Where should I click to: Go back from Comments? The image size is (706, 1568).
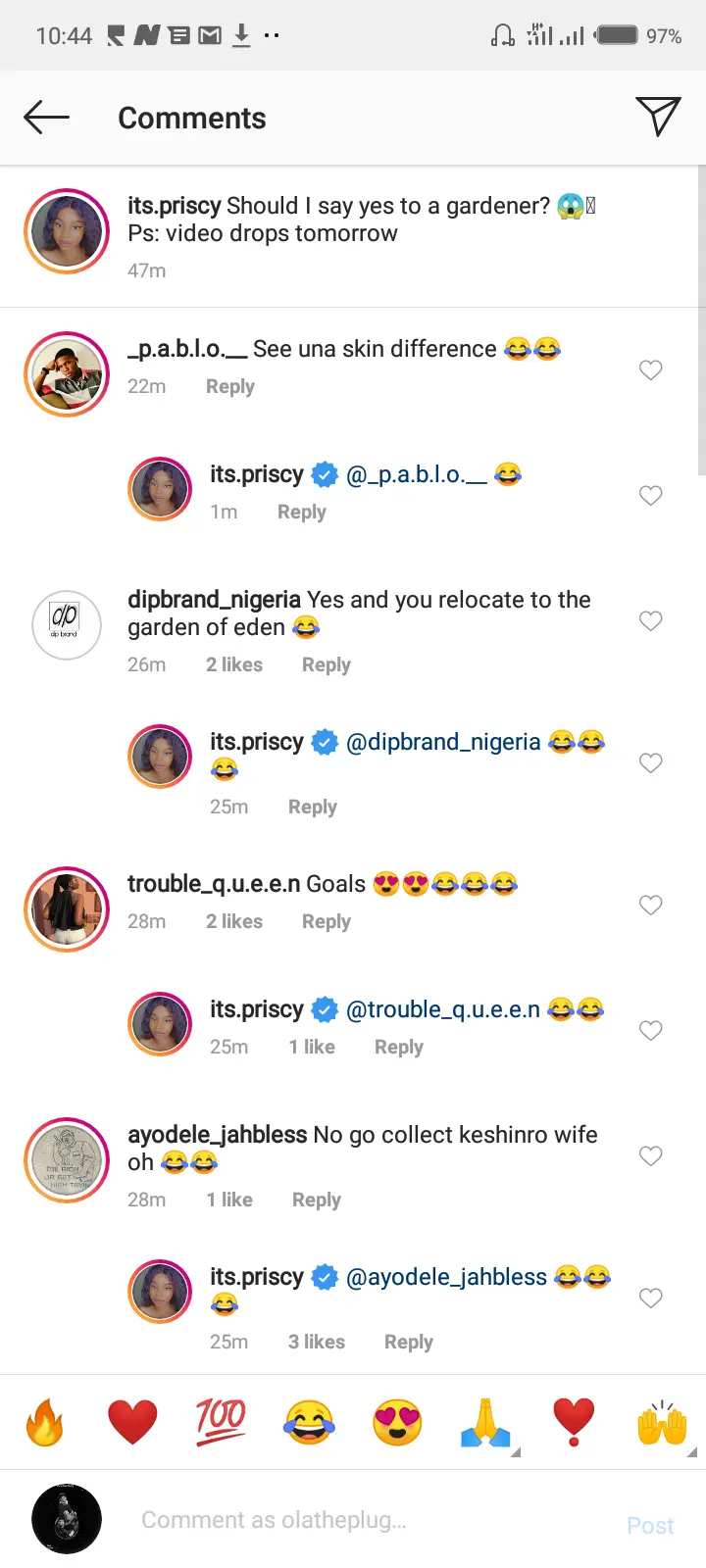pos(46,118)
